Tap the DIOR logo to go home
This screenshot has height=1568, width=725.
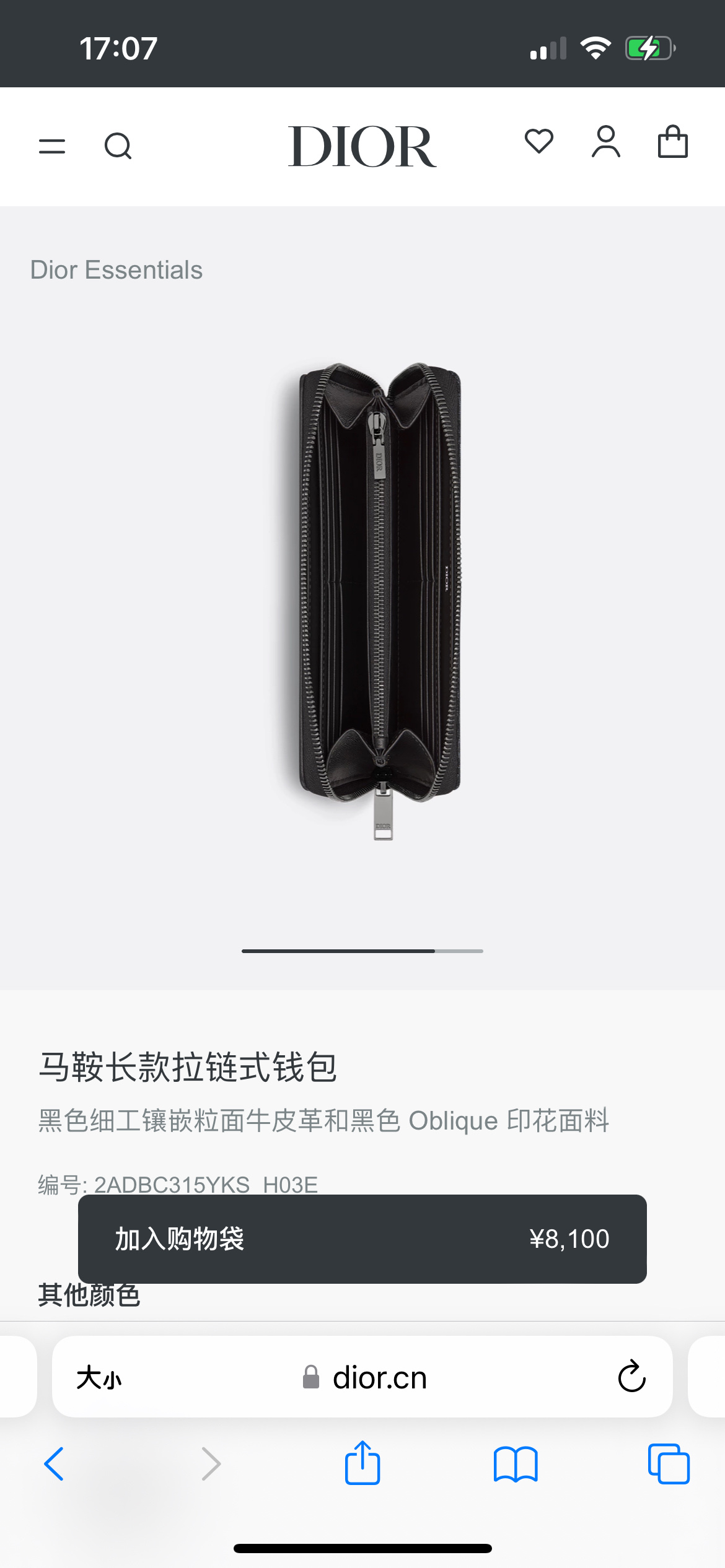point(362,147)
